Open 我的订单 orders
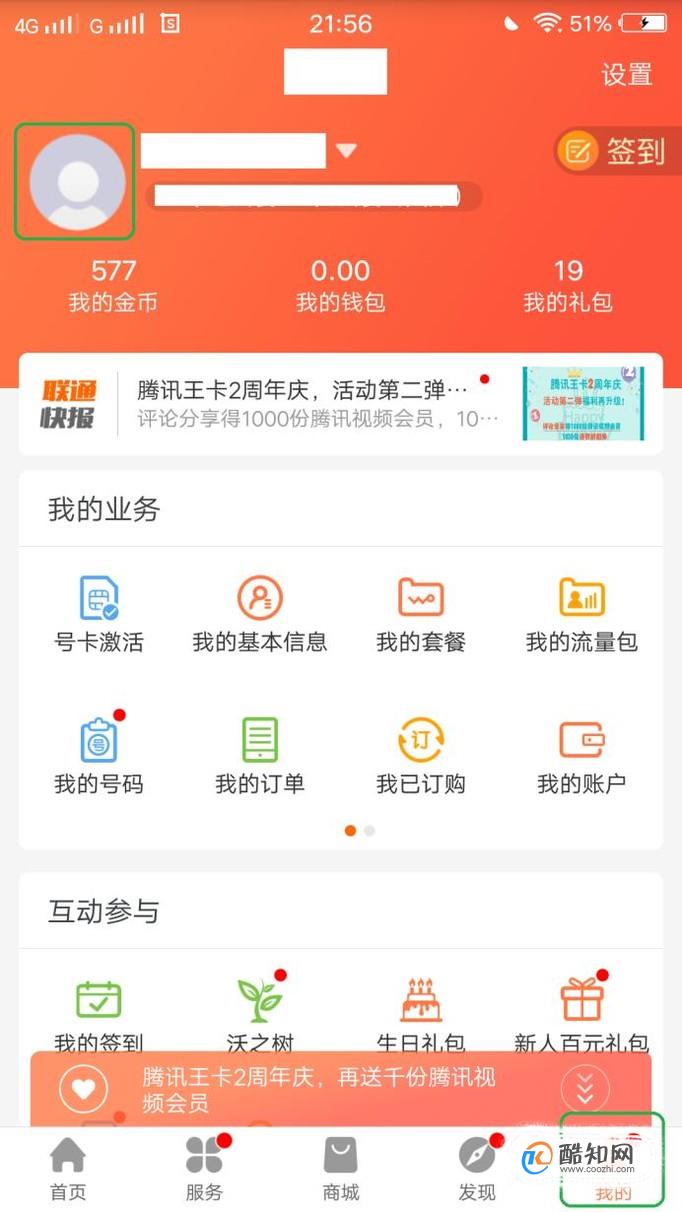682x1212 pixels. pos(260,755)
